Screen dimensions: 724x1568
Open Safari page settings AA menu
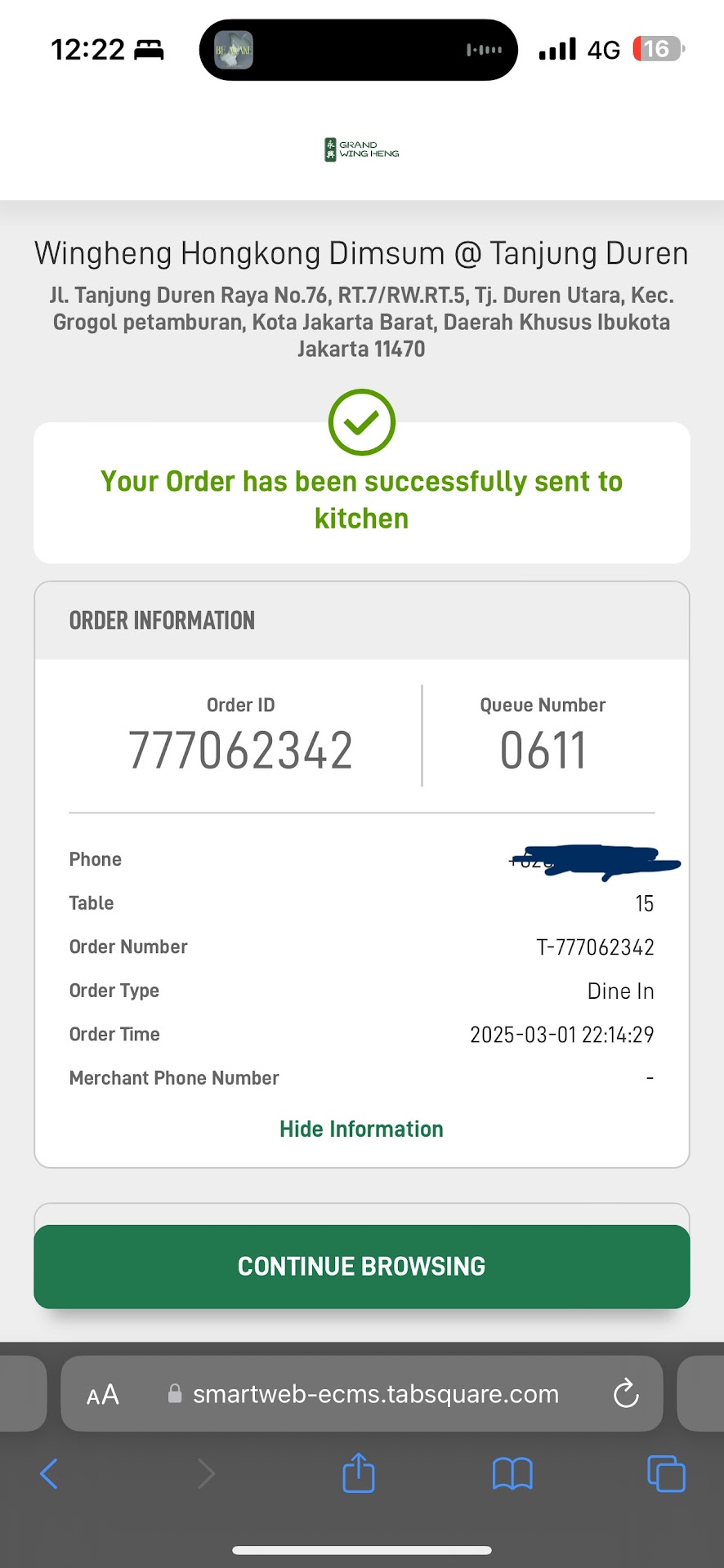103,1395
